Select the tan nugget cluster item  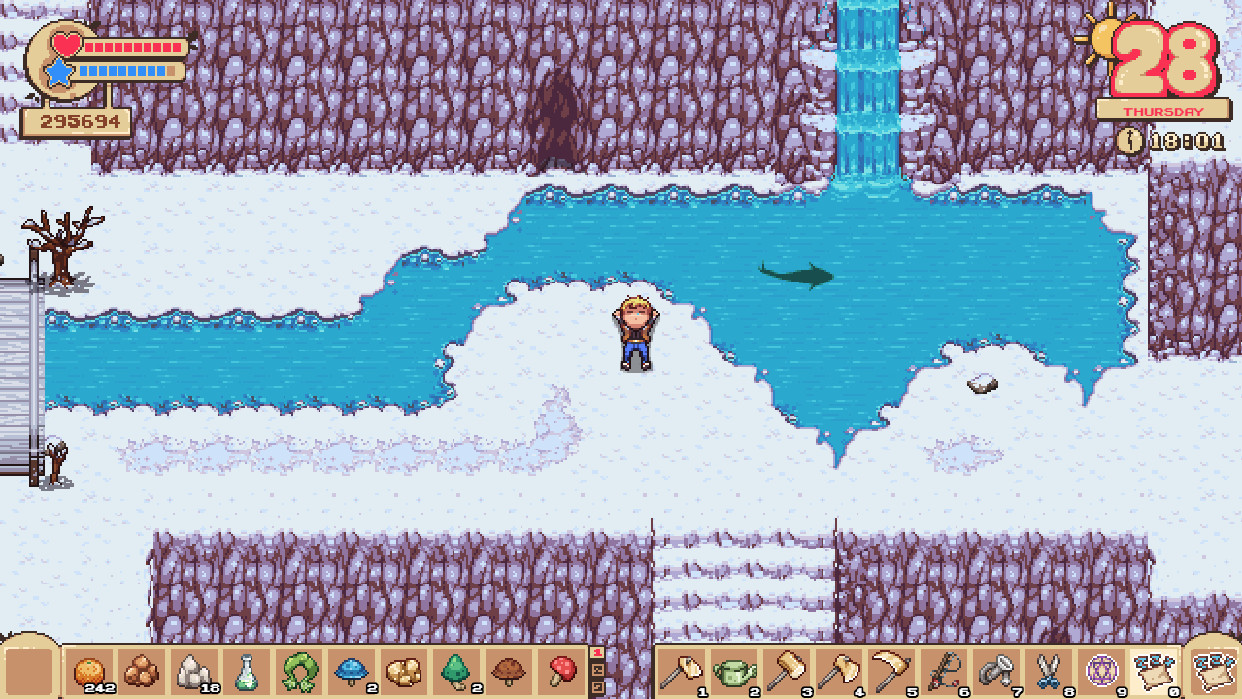pos(402,669)
